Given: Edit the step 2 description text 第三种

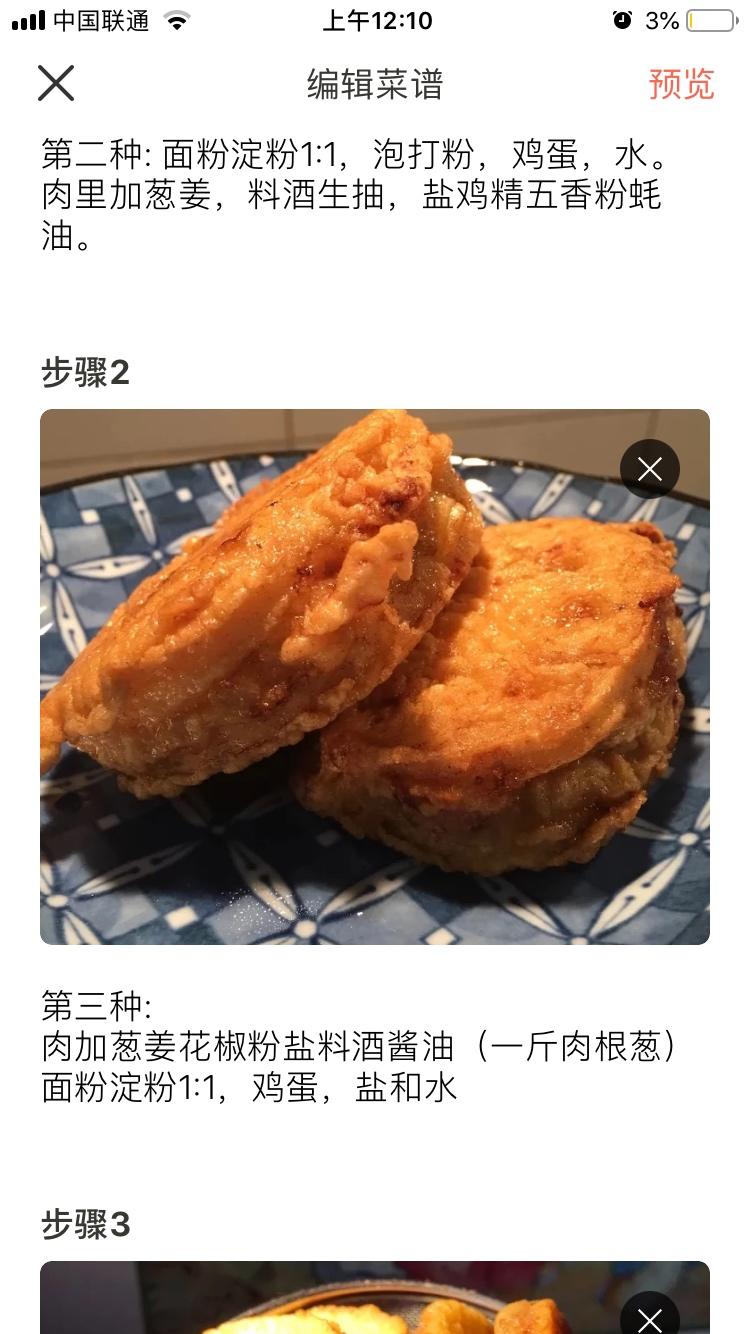Looking at the screenshot, I should point(360,1046).
